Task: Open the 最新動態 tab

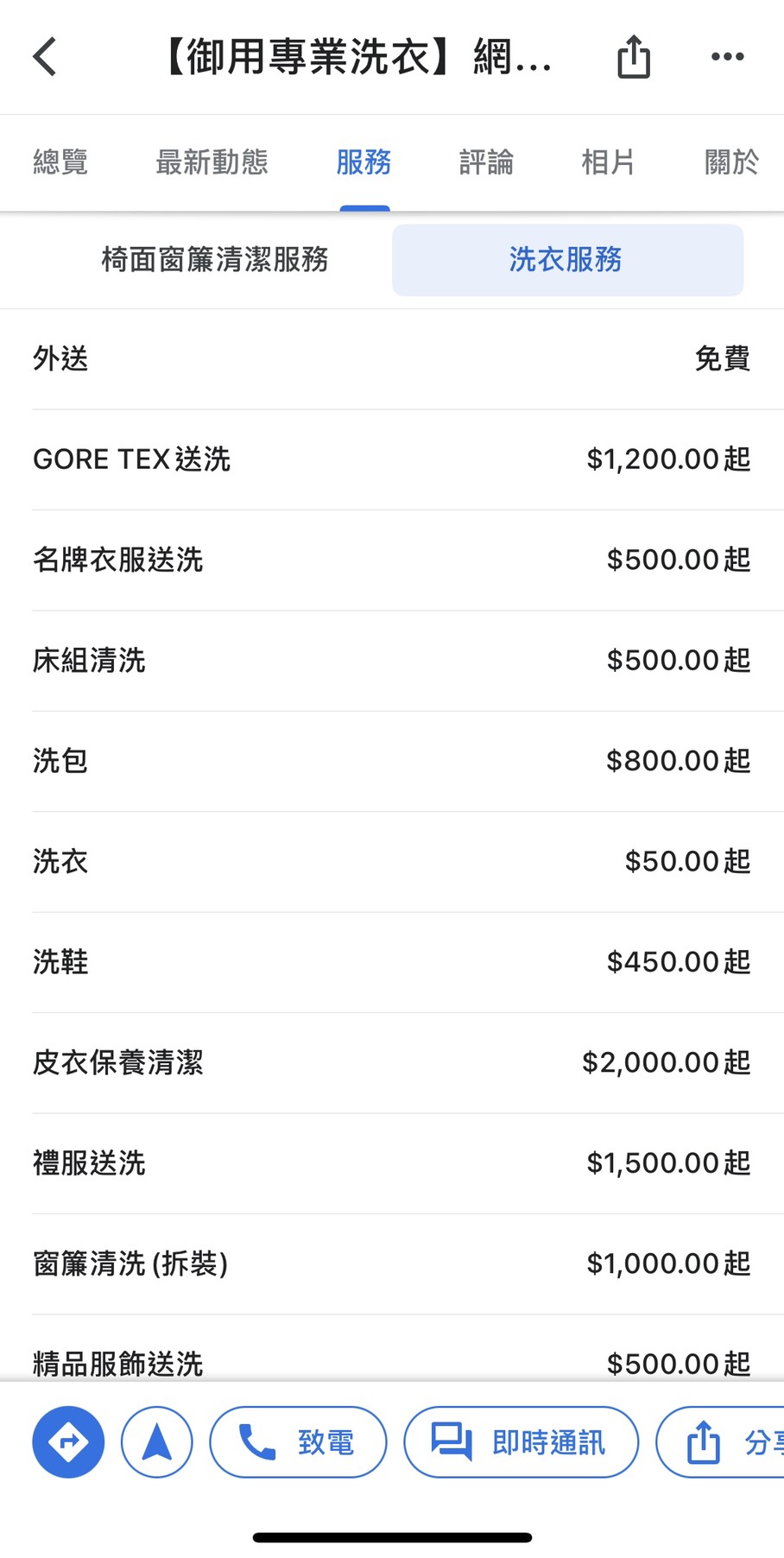Action: coord(212,162)
